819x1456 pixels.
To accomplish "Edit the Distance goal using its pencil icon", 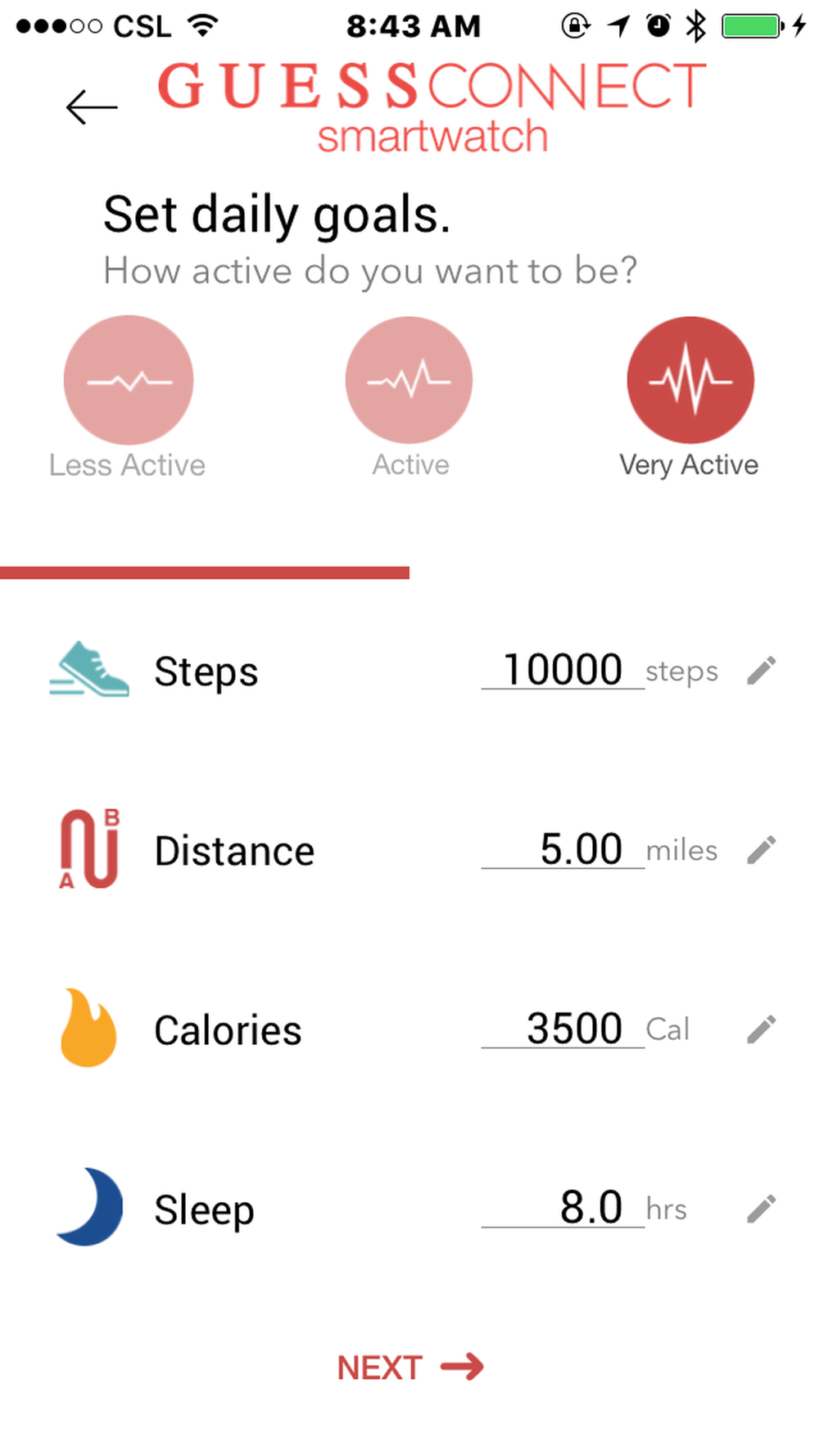I will tap(762, 848).
